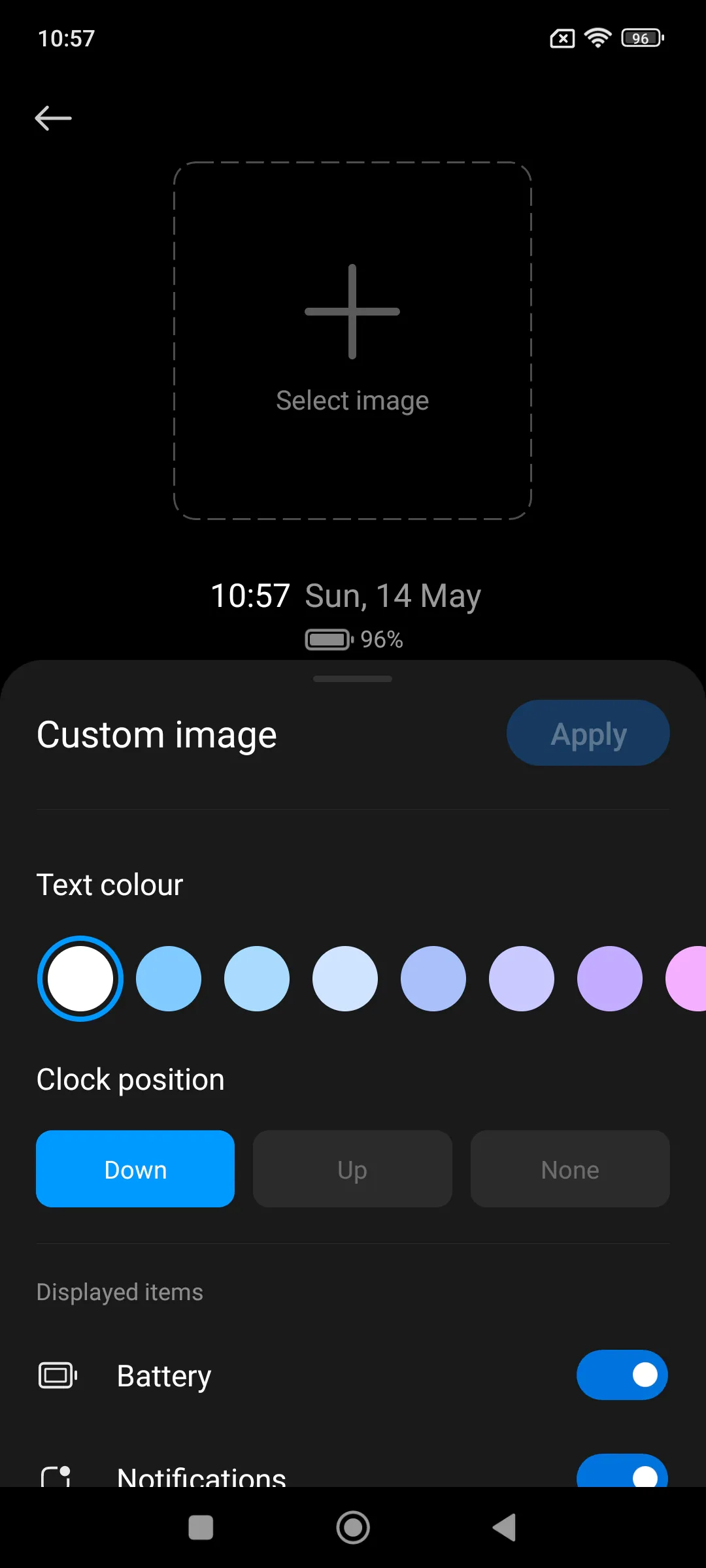
Task: Choose the pink text colour swatch
Action: [x=686, y=979]
